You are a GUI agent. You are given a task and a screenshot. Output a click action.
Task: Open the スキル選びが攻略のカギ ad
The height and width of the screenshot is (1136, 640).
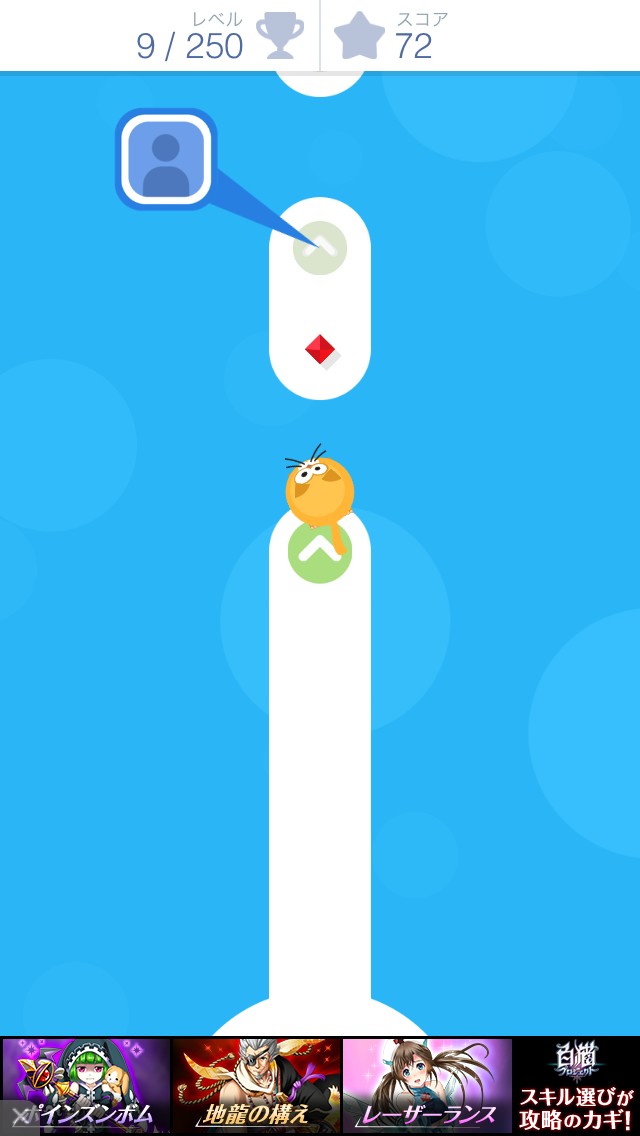click(576, 1085)
